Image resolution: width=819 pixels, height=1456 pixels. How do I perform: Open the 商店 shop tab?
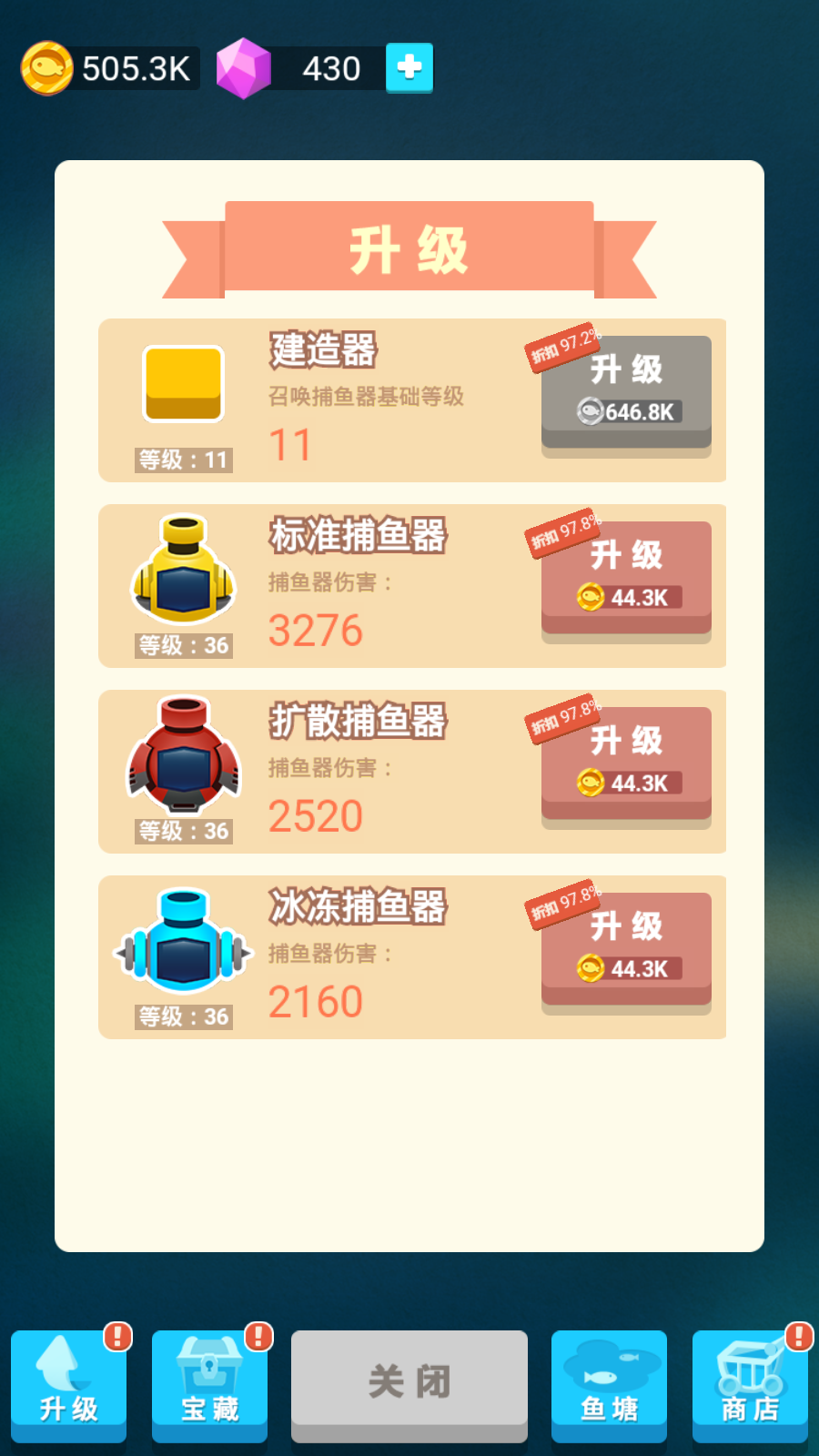pyautogui.click(x=750, y=1385)
